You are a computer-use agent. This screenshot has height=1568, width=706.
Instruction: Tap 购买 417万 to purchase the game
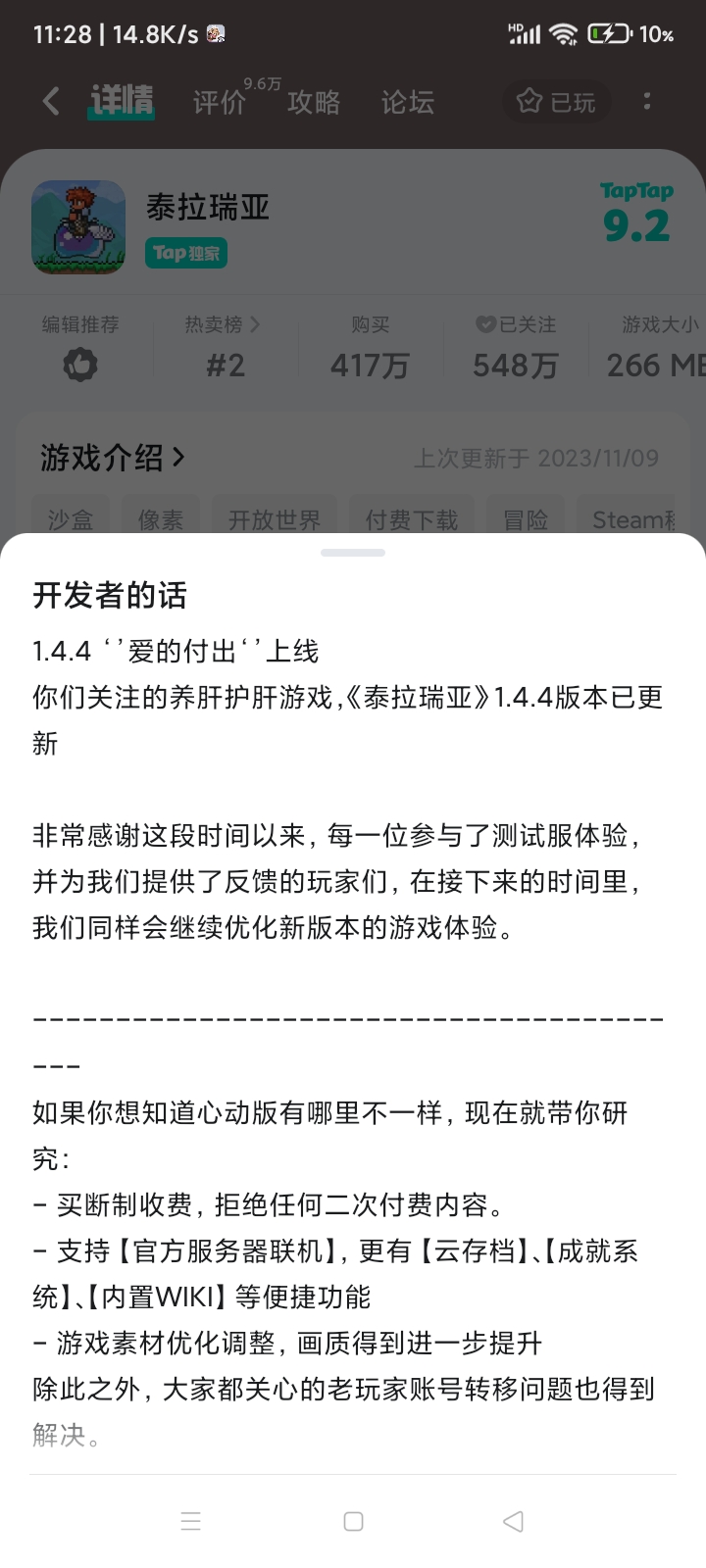[370, 348]
